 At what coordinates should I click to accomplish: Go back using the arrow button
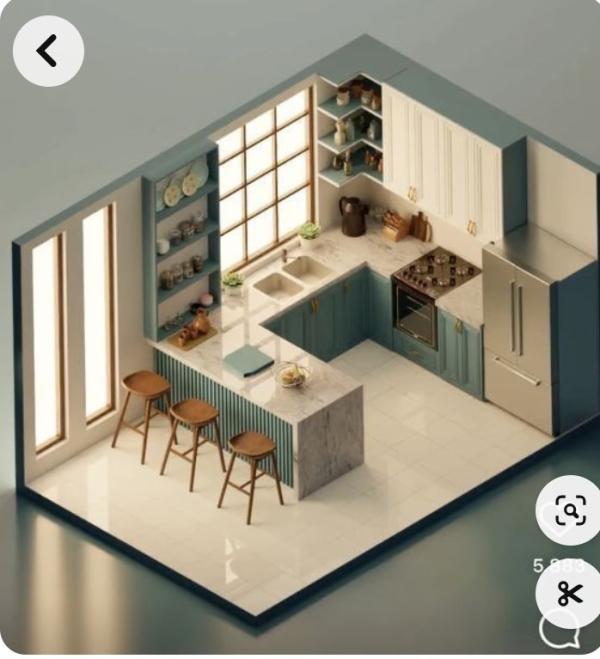[x=47, y=51]
